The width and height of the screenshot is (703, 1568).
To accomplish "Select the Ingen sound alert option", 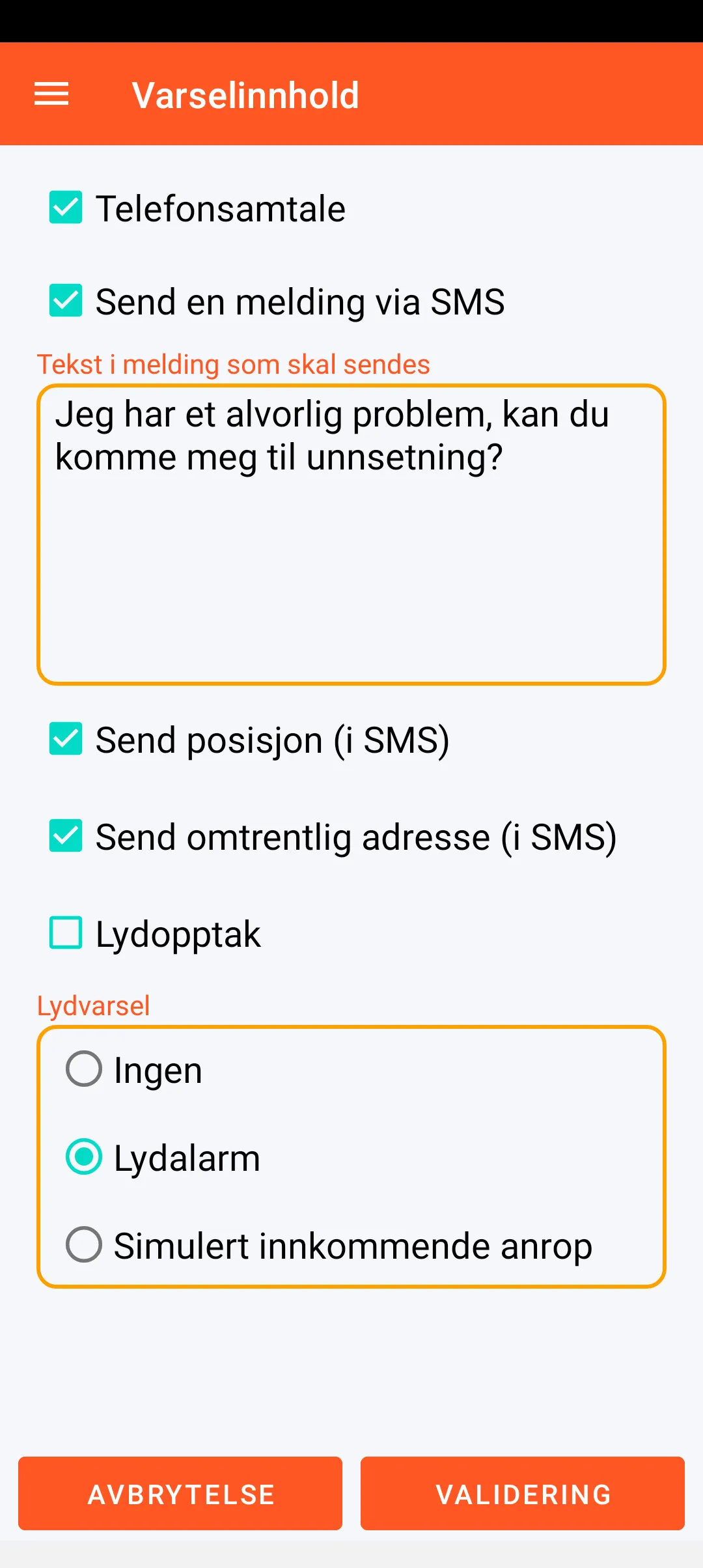I will (84, 1069).
